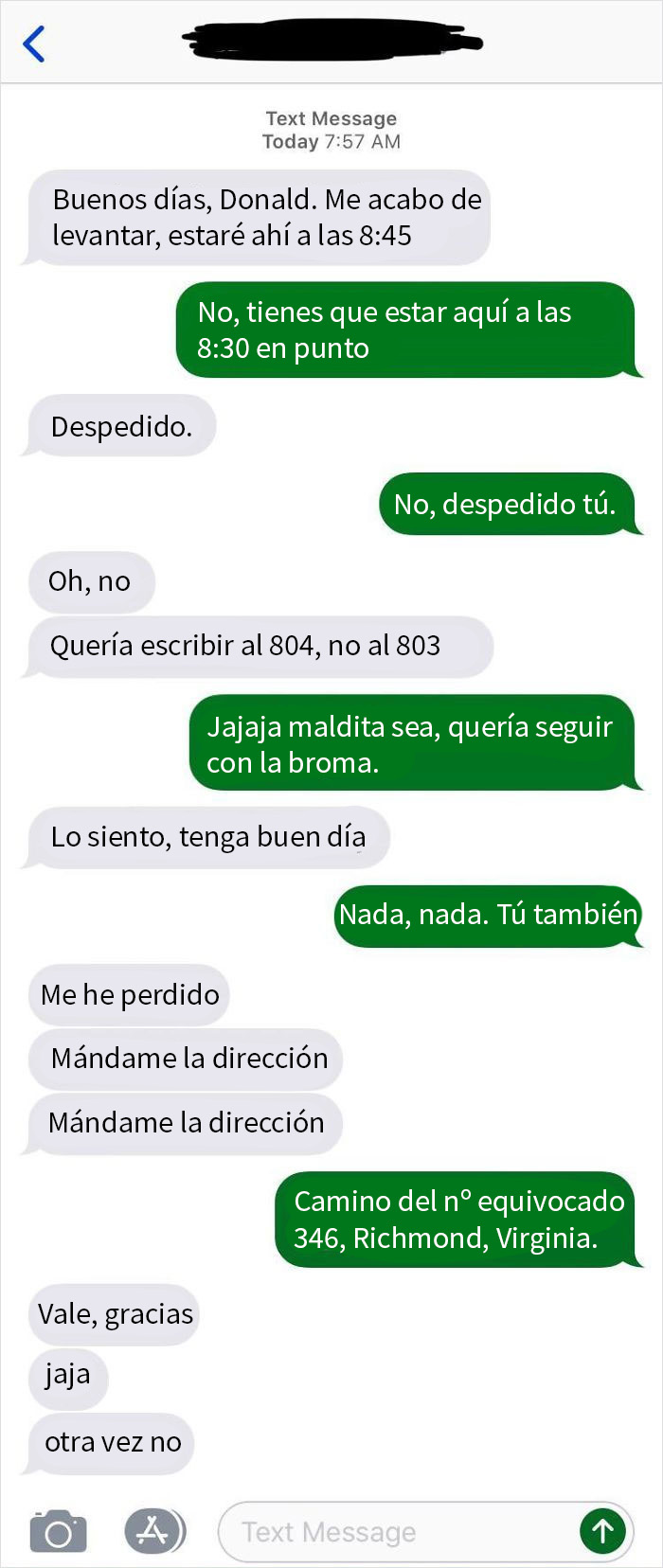Go back to the conversations list
The image size is (663, 1568).
(34, 44)
